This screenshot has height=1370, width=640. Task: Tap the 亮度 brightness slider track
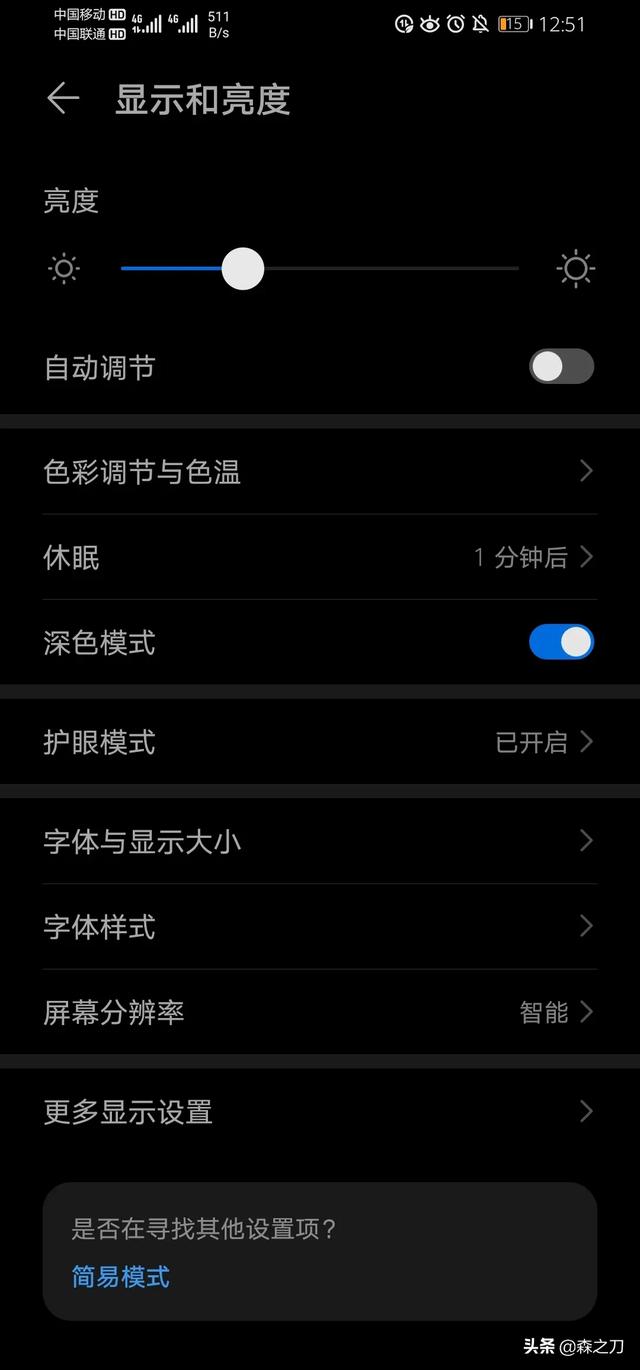coord(320,268)
